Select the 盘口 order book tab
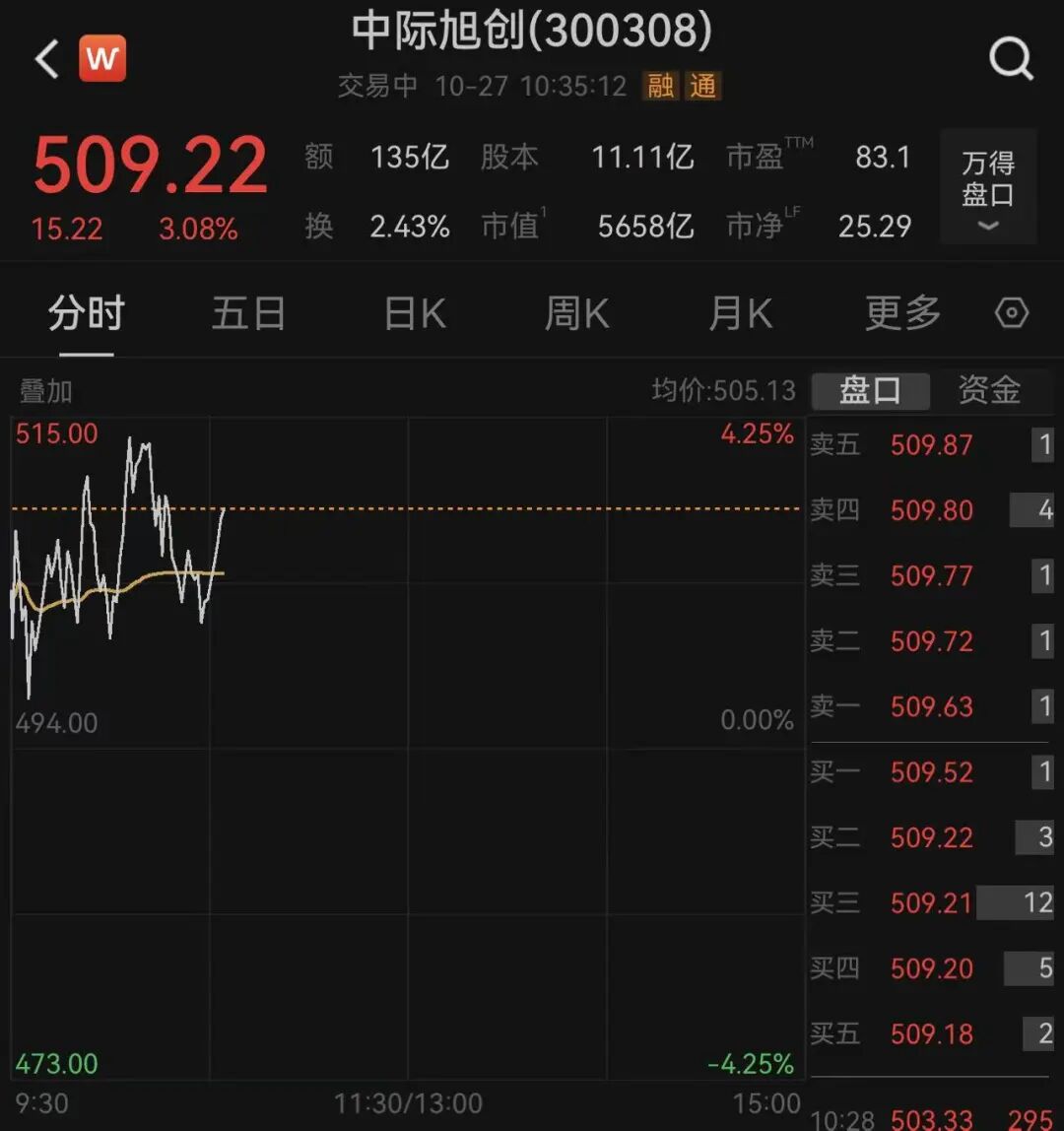The width and height of the screenshot is (1064, 1131). 870,391
